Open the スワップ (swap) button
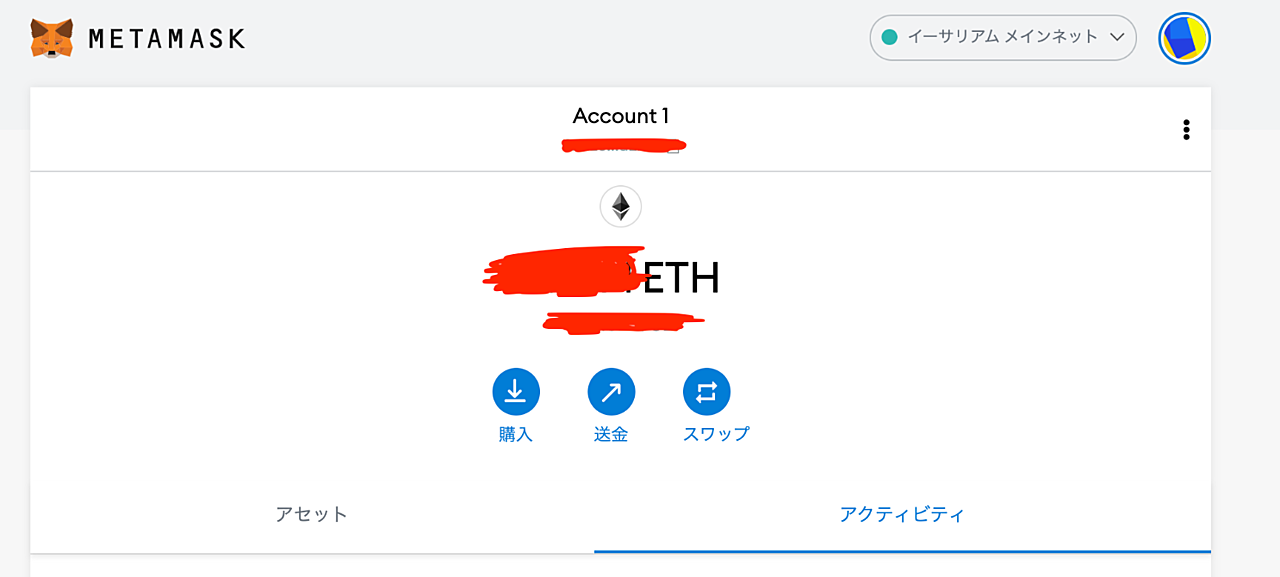The width and height of the screenshot is (1280, 577). [x=707, y=392]
